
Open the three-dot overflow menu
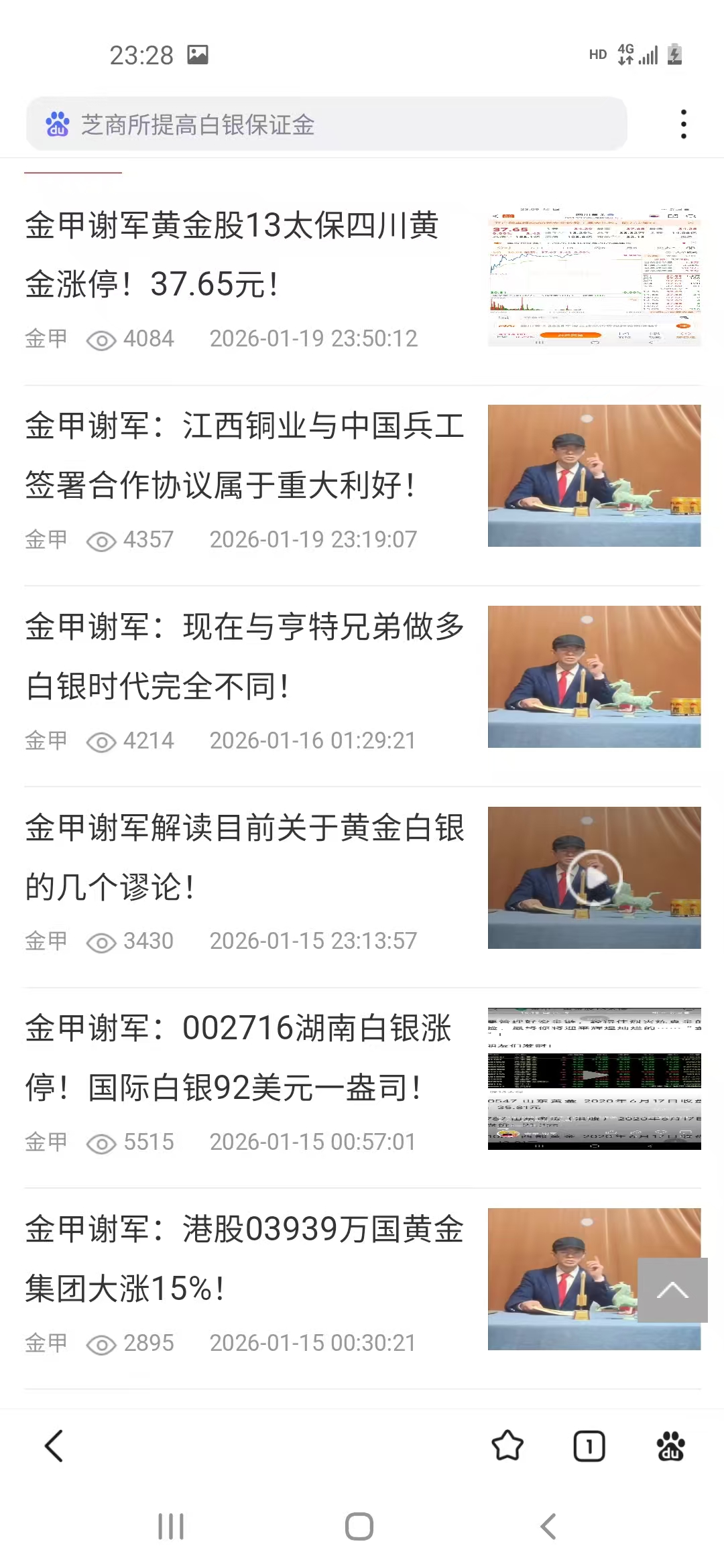(x=683, y=125)
